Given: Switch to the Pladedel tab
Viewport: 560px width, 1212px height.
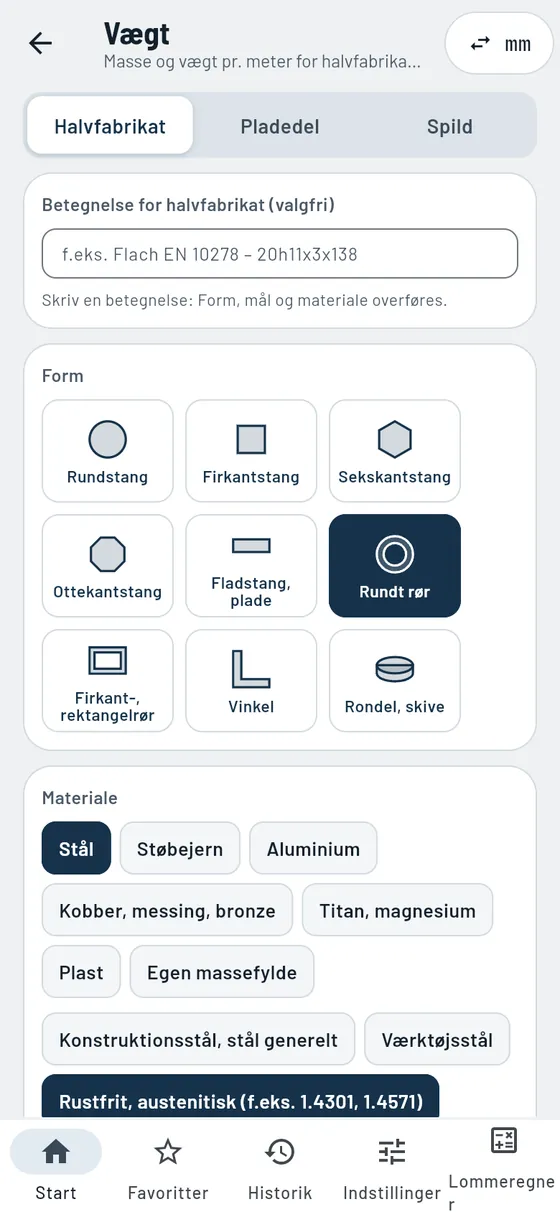Looking at the screenshot, I should 280,127.
